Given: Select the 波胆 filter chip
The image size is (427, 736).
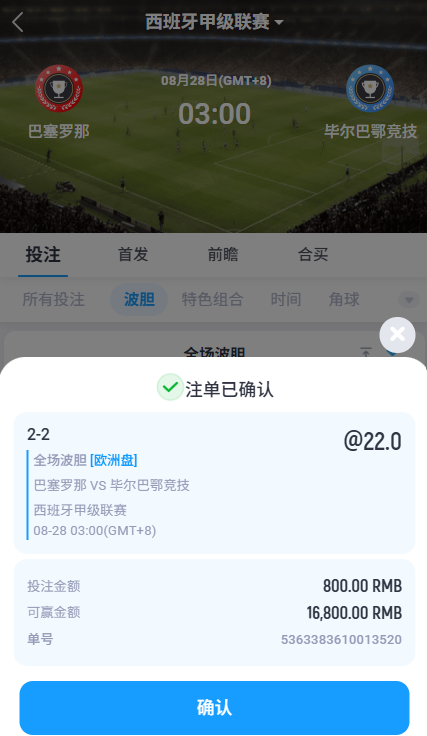Looking at the screenshot, I should 139,299.
